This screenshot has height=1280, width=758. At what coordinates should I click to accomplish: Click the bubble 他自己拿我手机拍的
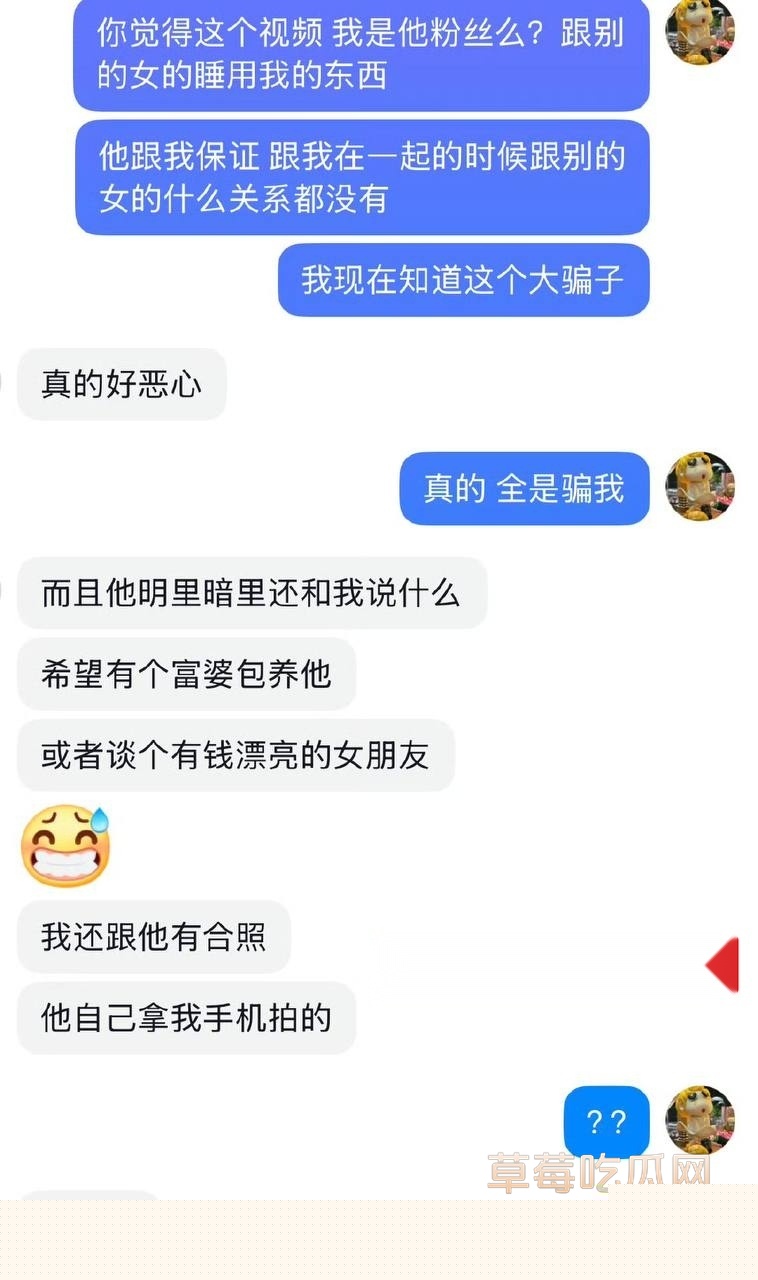[186, 1018]
